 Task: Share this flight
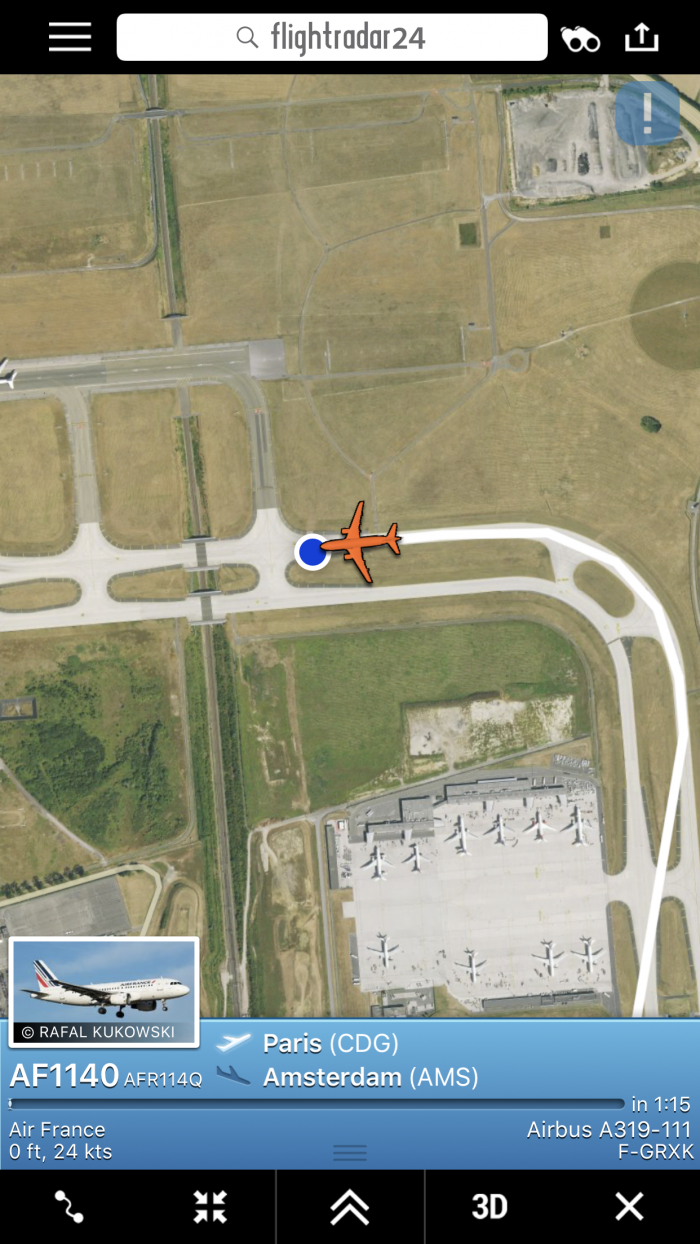pyautogui.click(x=642, y=37)
